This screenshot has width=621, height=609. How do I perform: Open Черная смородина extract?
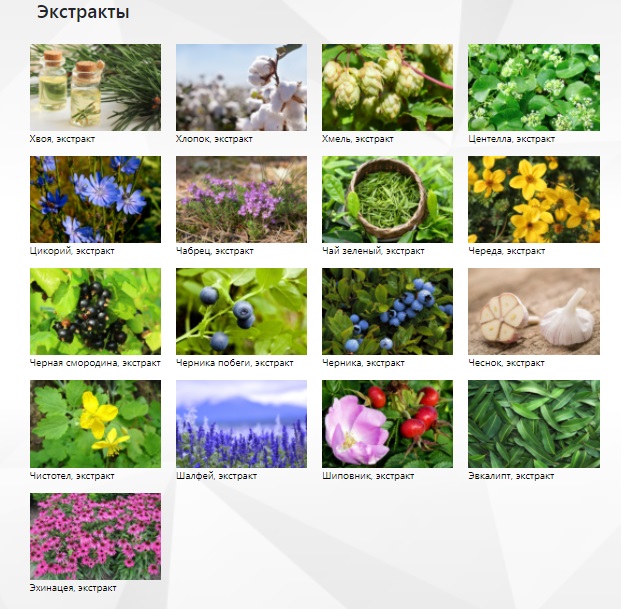point(95,311)
